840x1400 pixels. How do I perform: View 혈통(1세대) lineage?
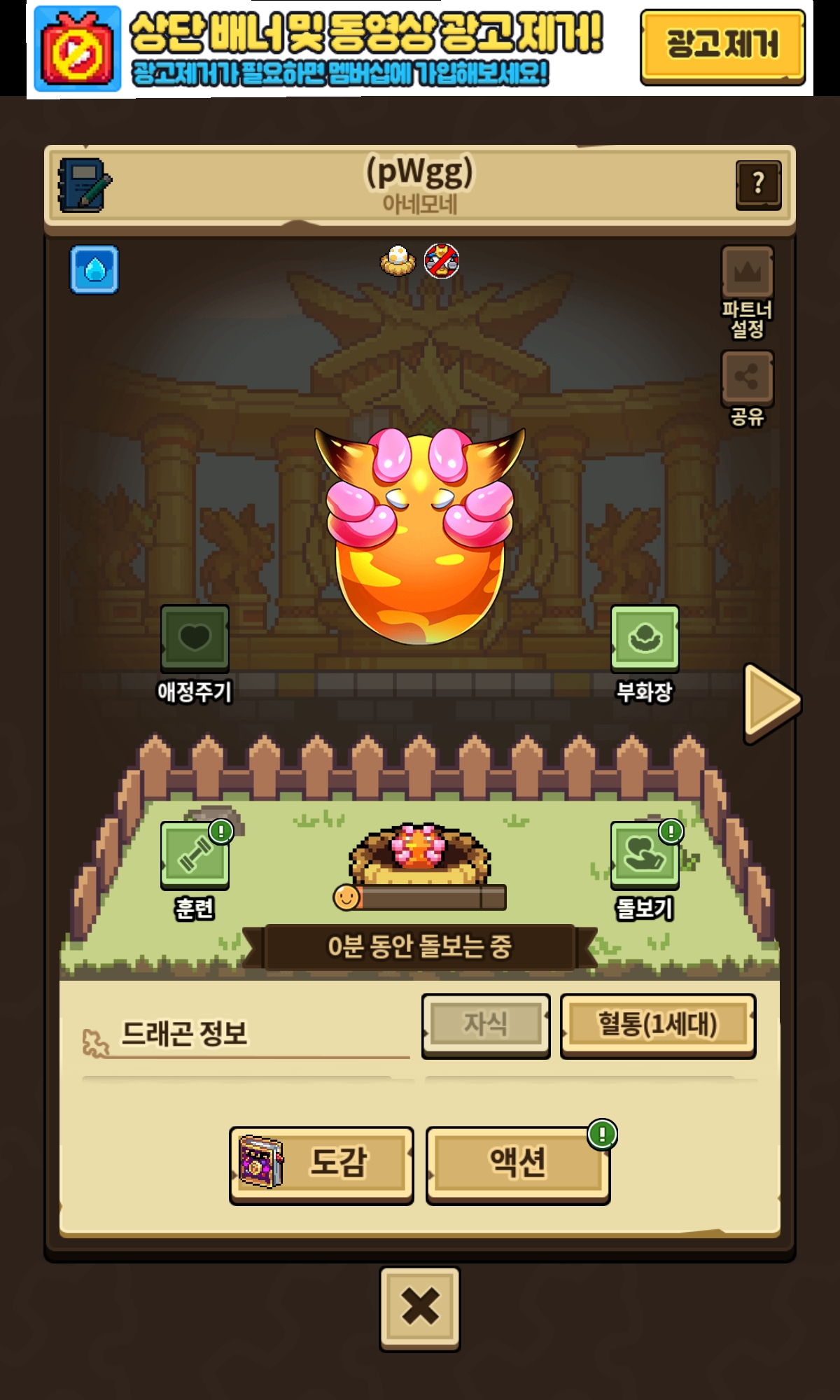click(658, 1025)
